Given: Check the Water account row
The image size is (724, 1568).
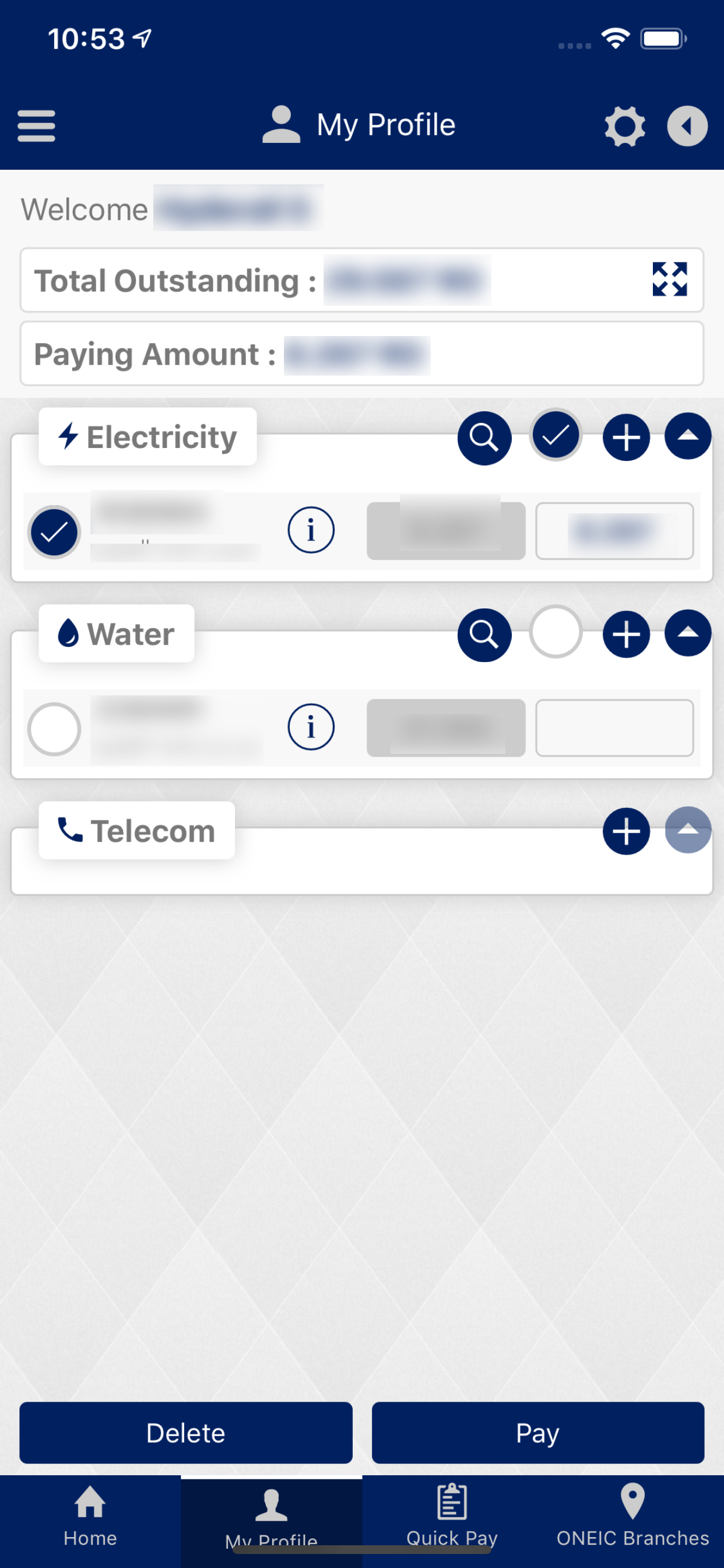Looking at the screenshot, I should 54,729.
